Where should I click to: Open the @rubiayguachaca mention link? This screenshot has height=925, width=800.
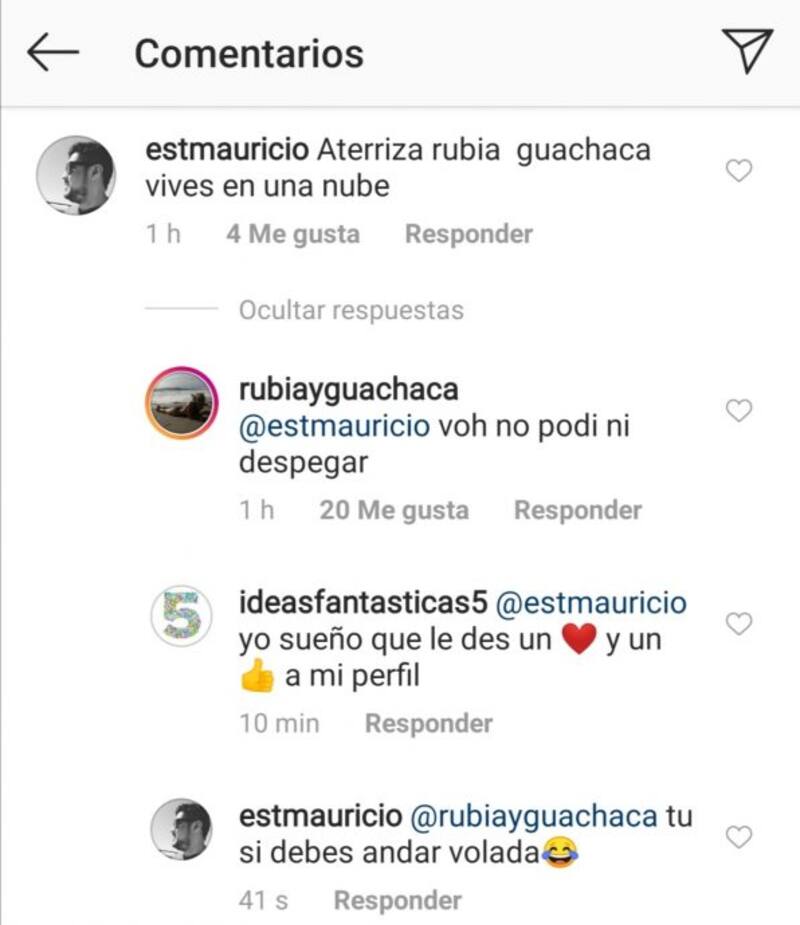click(534, 816)
